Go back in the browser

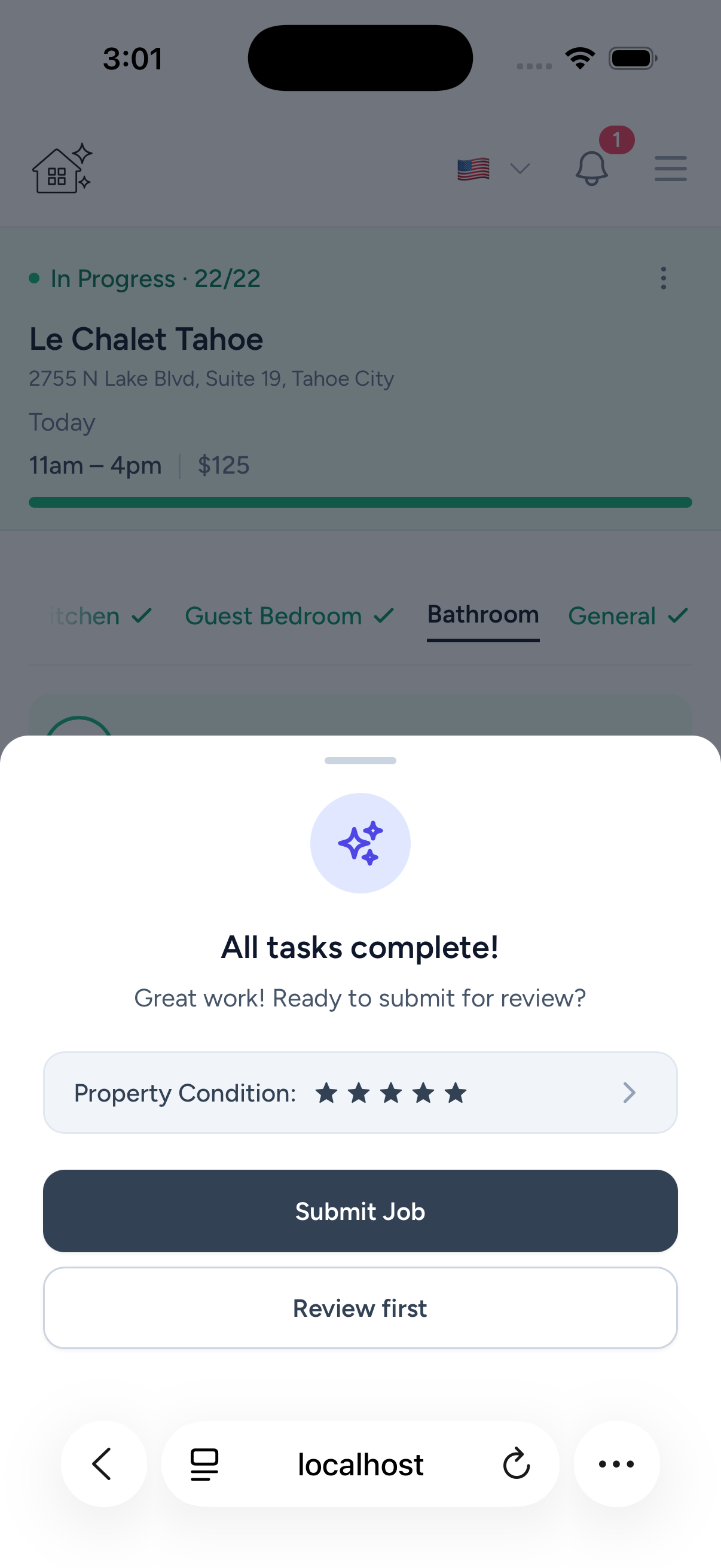pos(103,1464)
